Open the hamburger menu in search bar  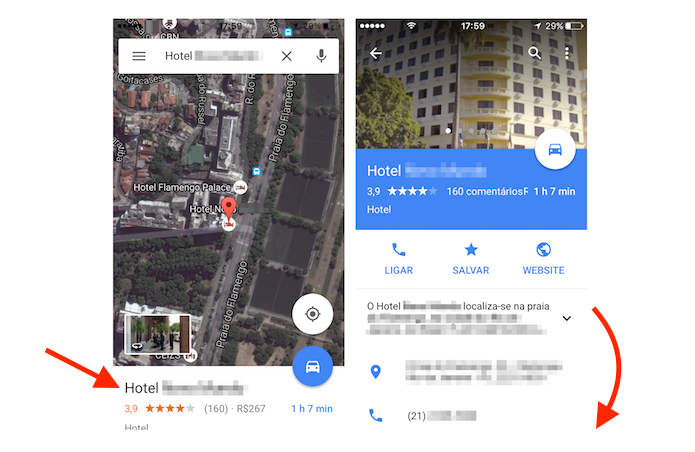pos(139,57)
